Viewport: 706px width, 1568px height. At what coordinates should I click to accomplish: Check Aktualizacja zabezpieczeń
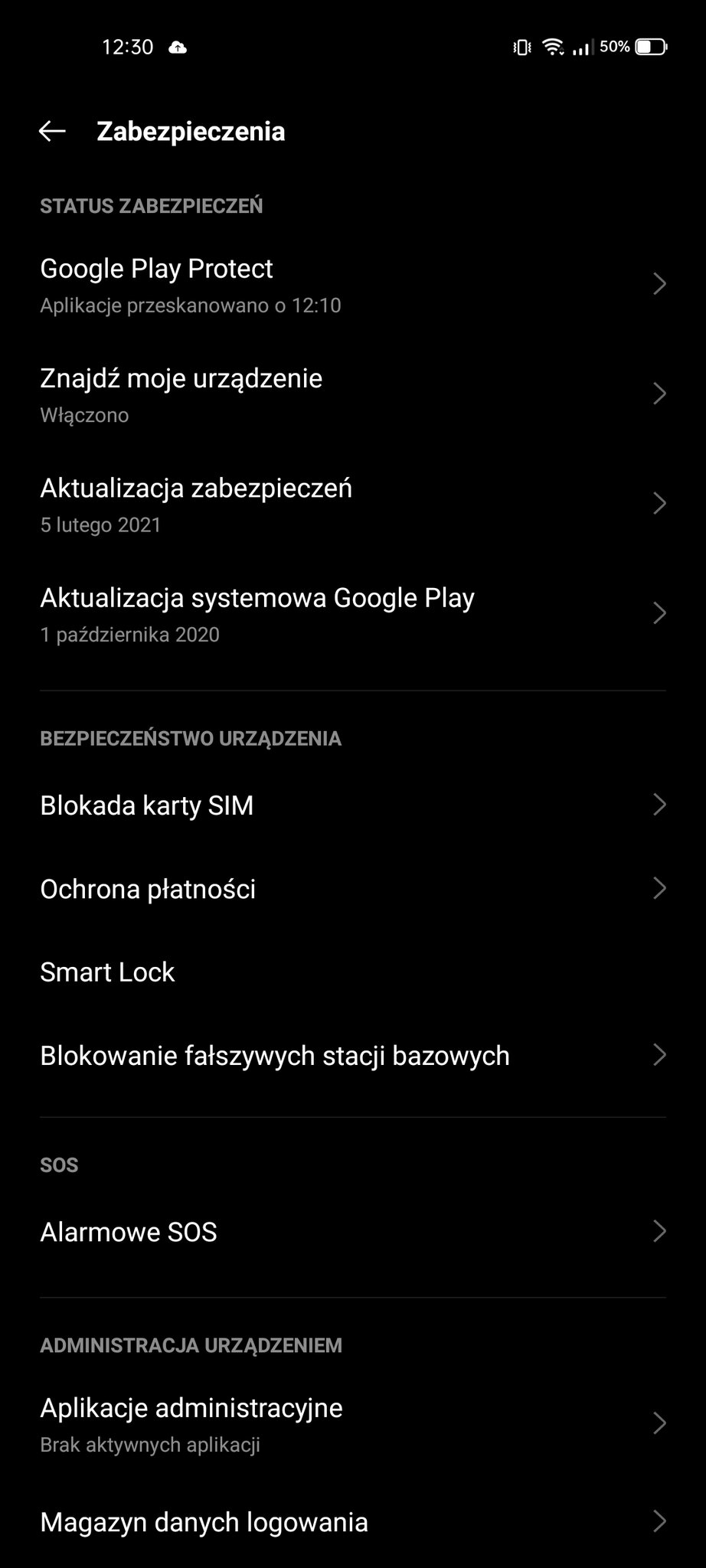pyautogui.click(x=353, y=504)
